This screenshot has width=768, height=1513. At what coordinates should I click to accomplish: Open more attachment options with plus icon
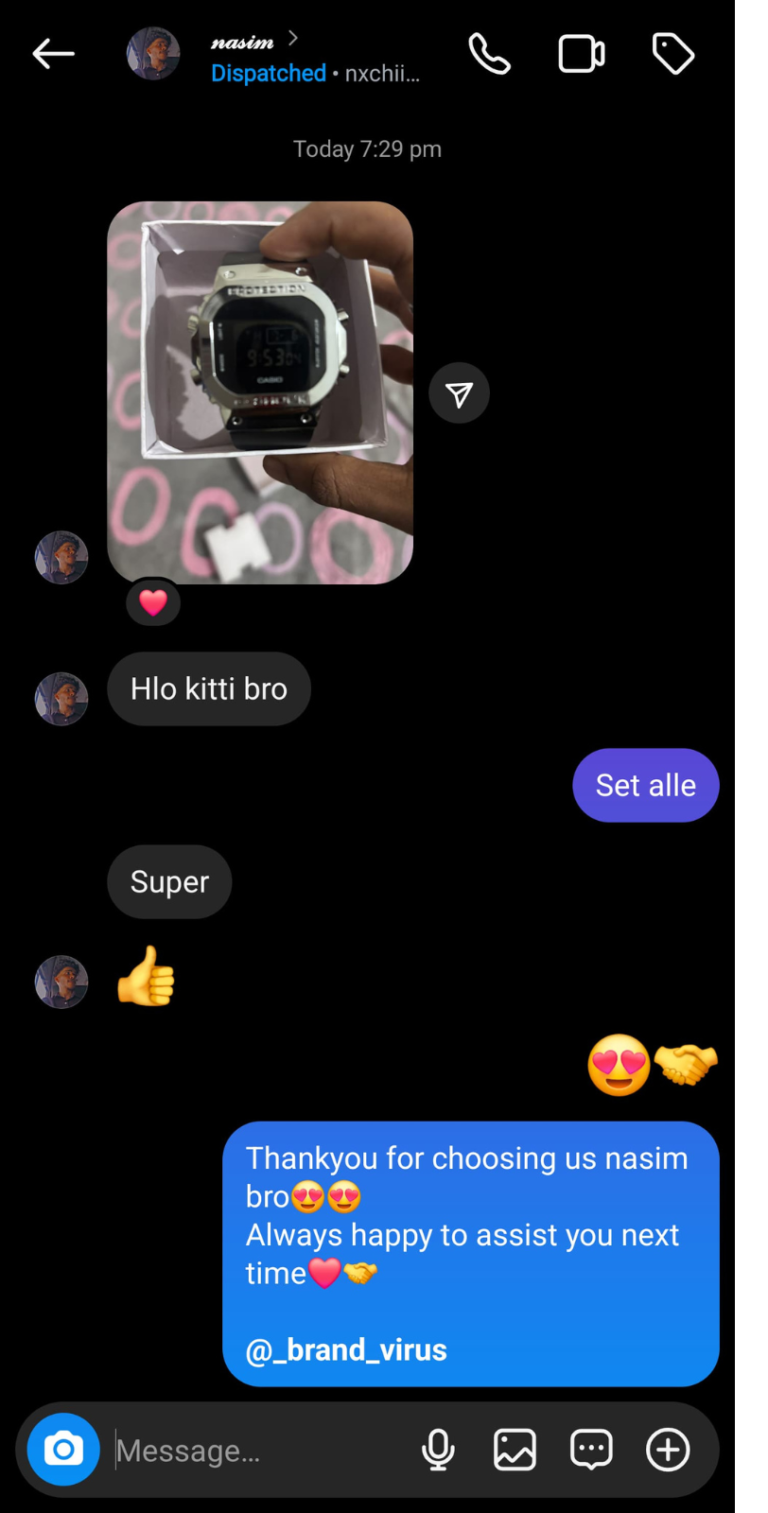[x=668, y=1449]
